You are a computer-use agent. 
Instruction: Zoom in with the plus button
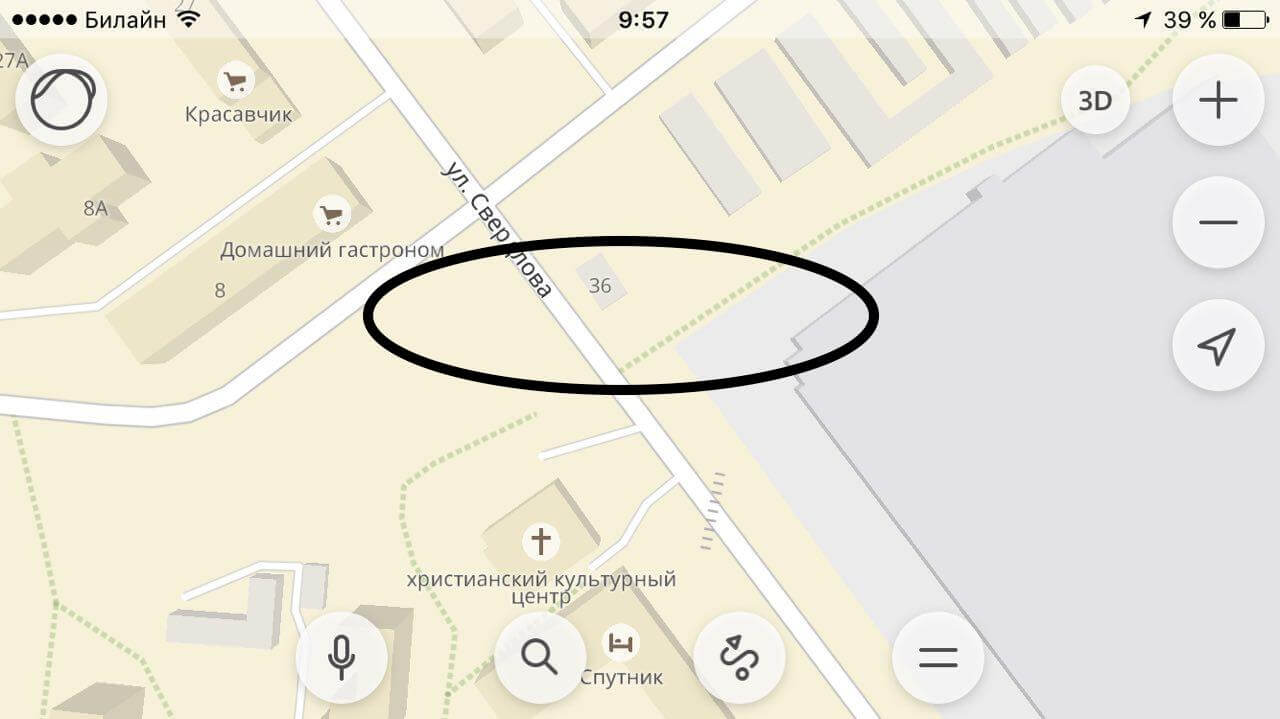click(x=1218, y=100)
